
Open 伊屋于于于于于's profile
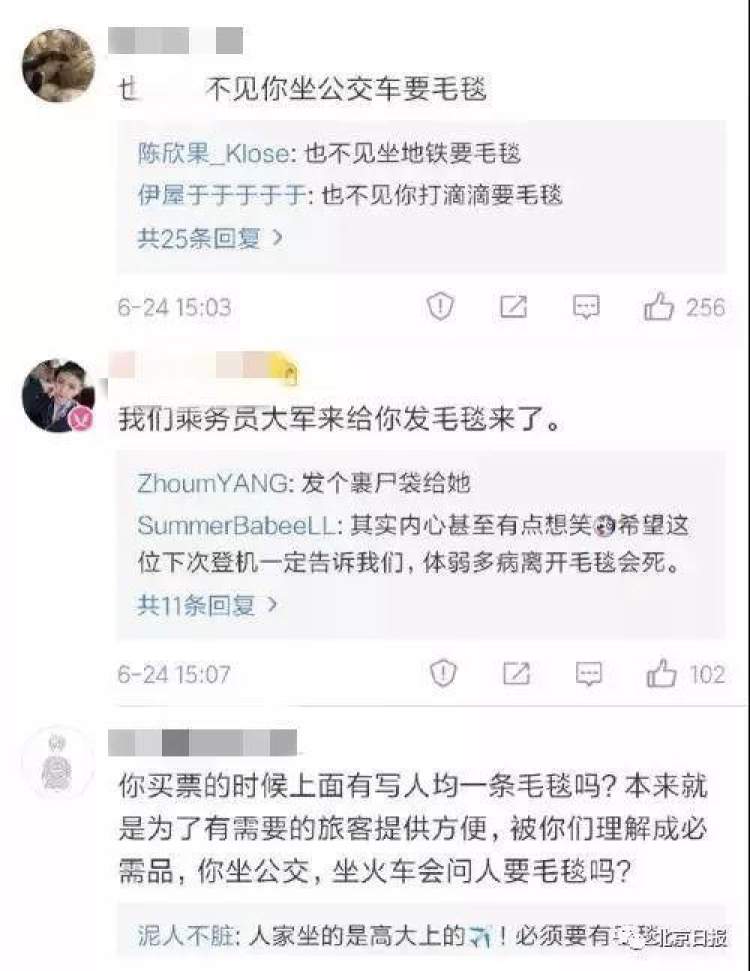tap(225, 195)
